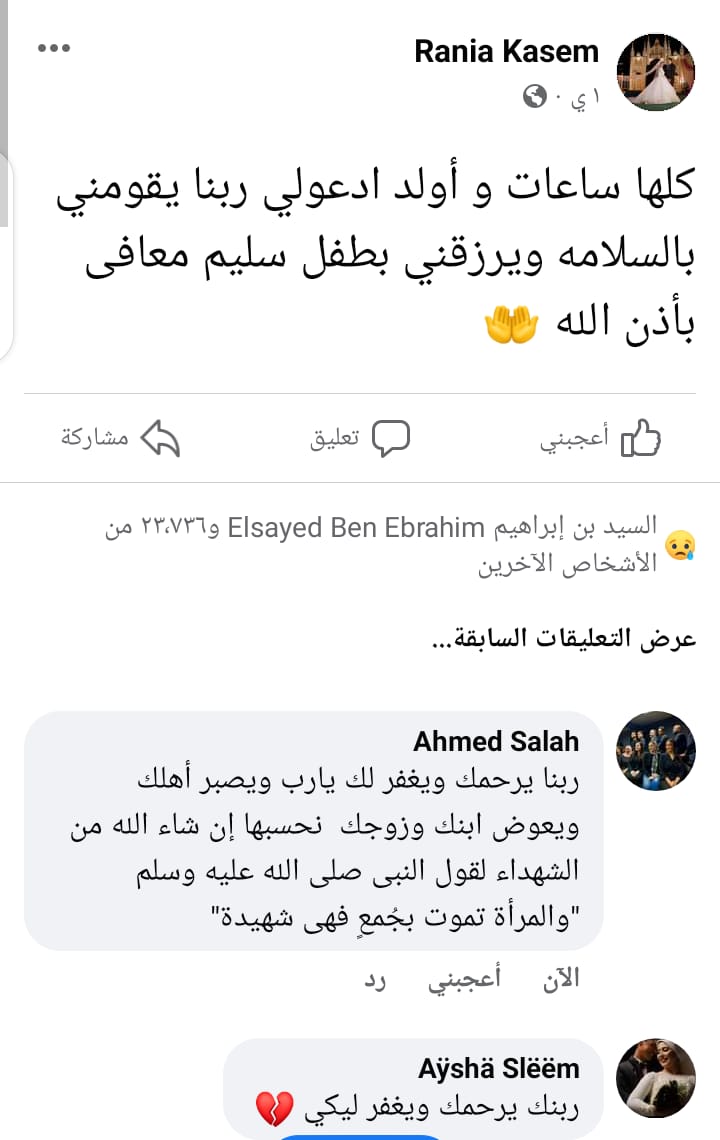Toggle like on the main post

pos(600,435)
